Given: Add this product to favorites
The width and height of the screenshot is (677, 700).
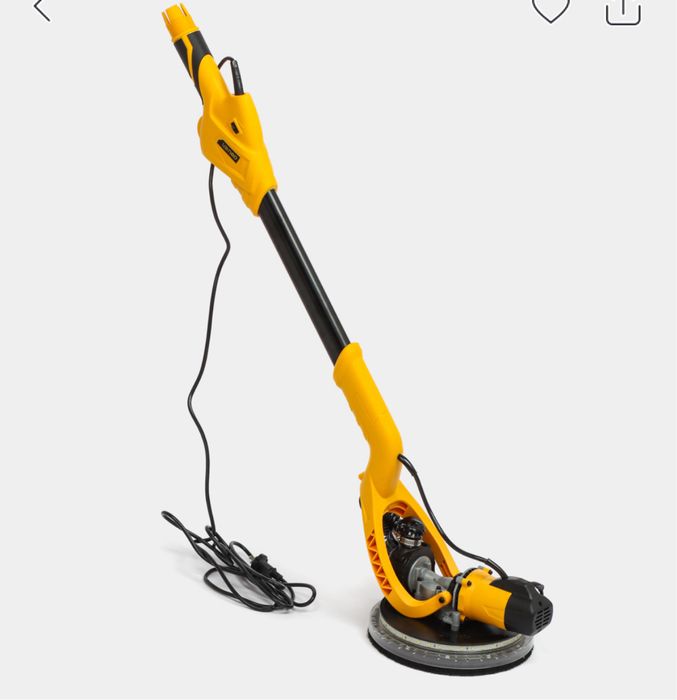Looking at the screenshot, I should pos(550,9).
